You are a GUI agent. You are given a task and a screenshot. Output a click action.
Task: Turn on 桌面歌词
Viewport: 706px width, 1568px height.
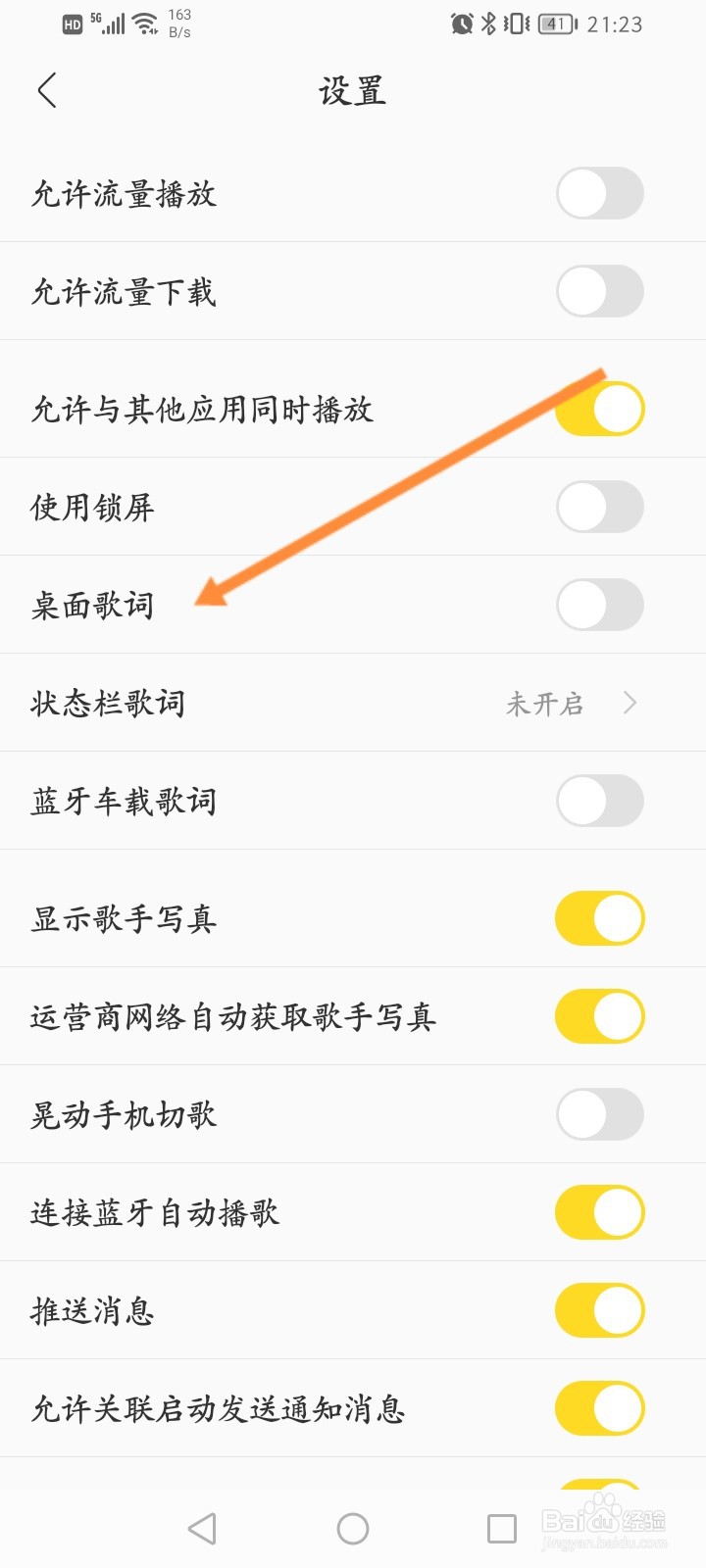tap(600, 605)
